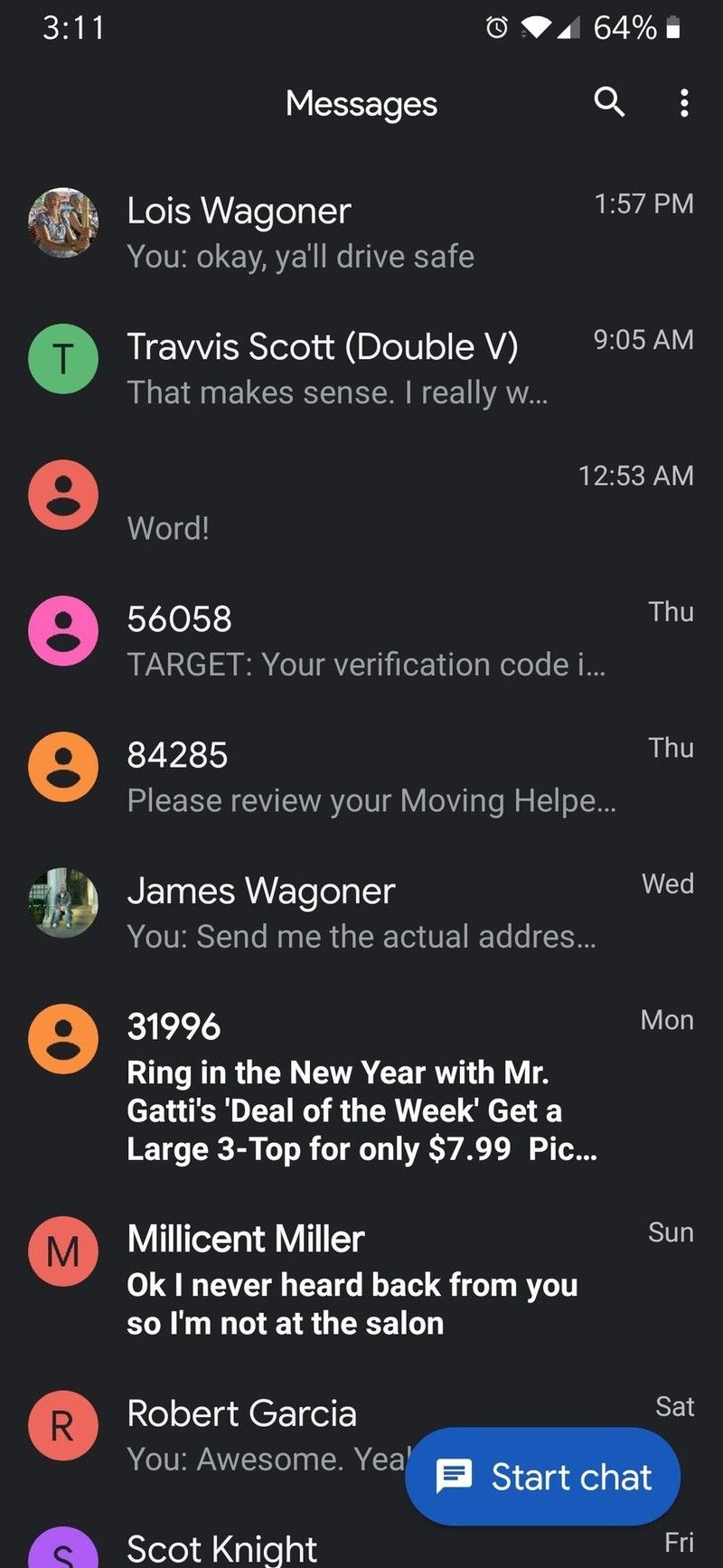Viewport: 723px width, 1568px height.
Task: Open the search icon in Messages
Action: pyautogui.click(x=609, y=103)
